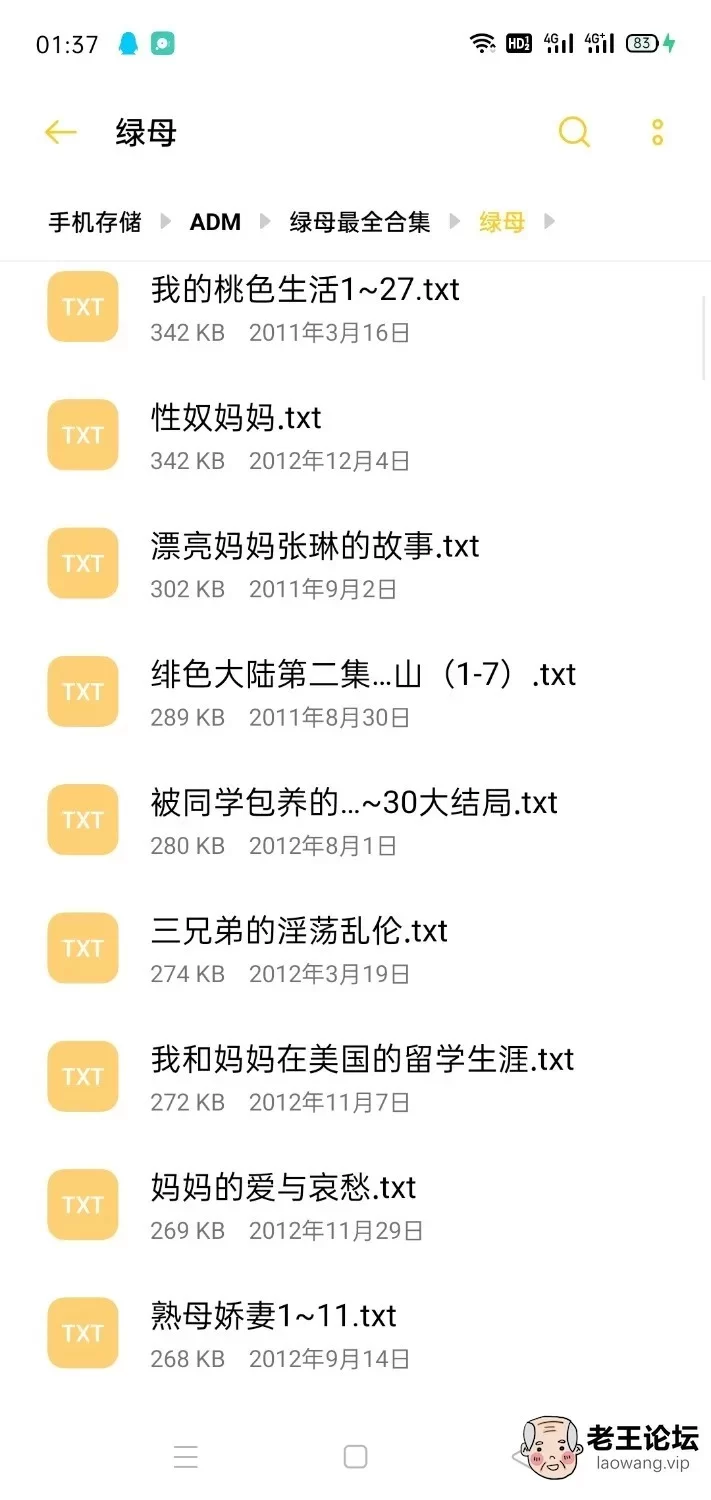711x1500 pixels.
Task: Open 漂亮妈妈张琳的故事.txt
Action: (315, 547)
